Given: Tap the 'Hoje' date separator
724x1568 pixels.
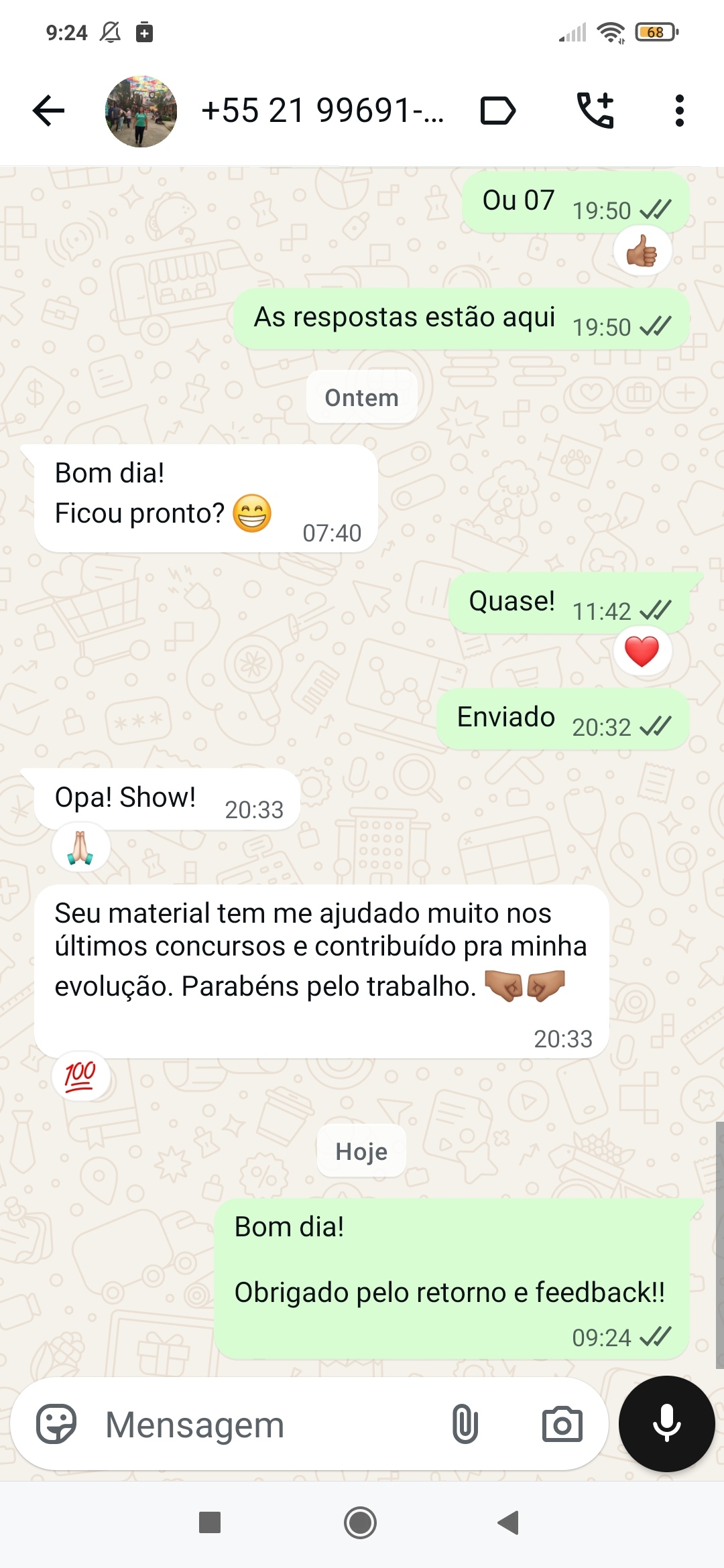Looking at the screenshot, I should 361,1151.
